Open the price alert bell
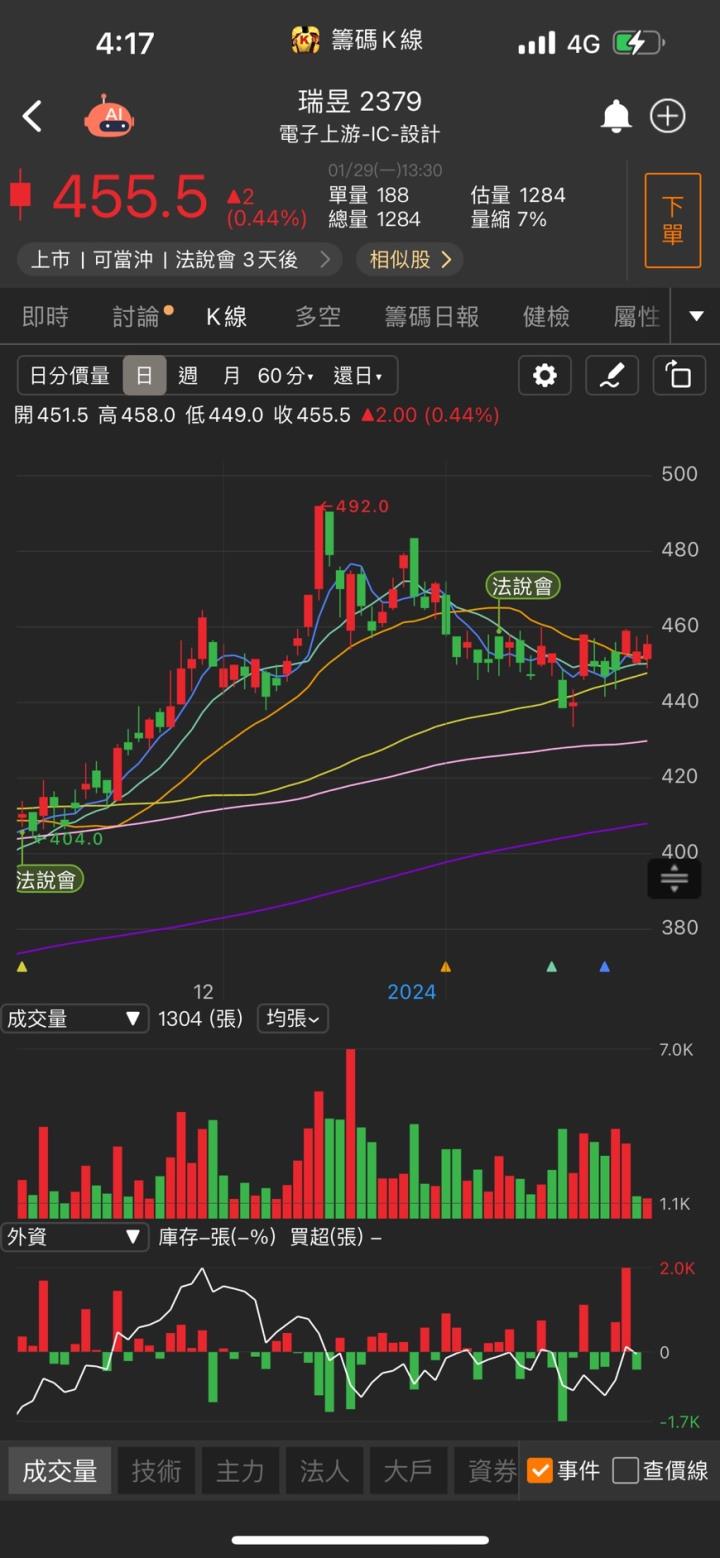Image resolution: width=720 pixels, height=1558 pixels. tap(616, 117)
